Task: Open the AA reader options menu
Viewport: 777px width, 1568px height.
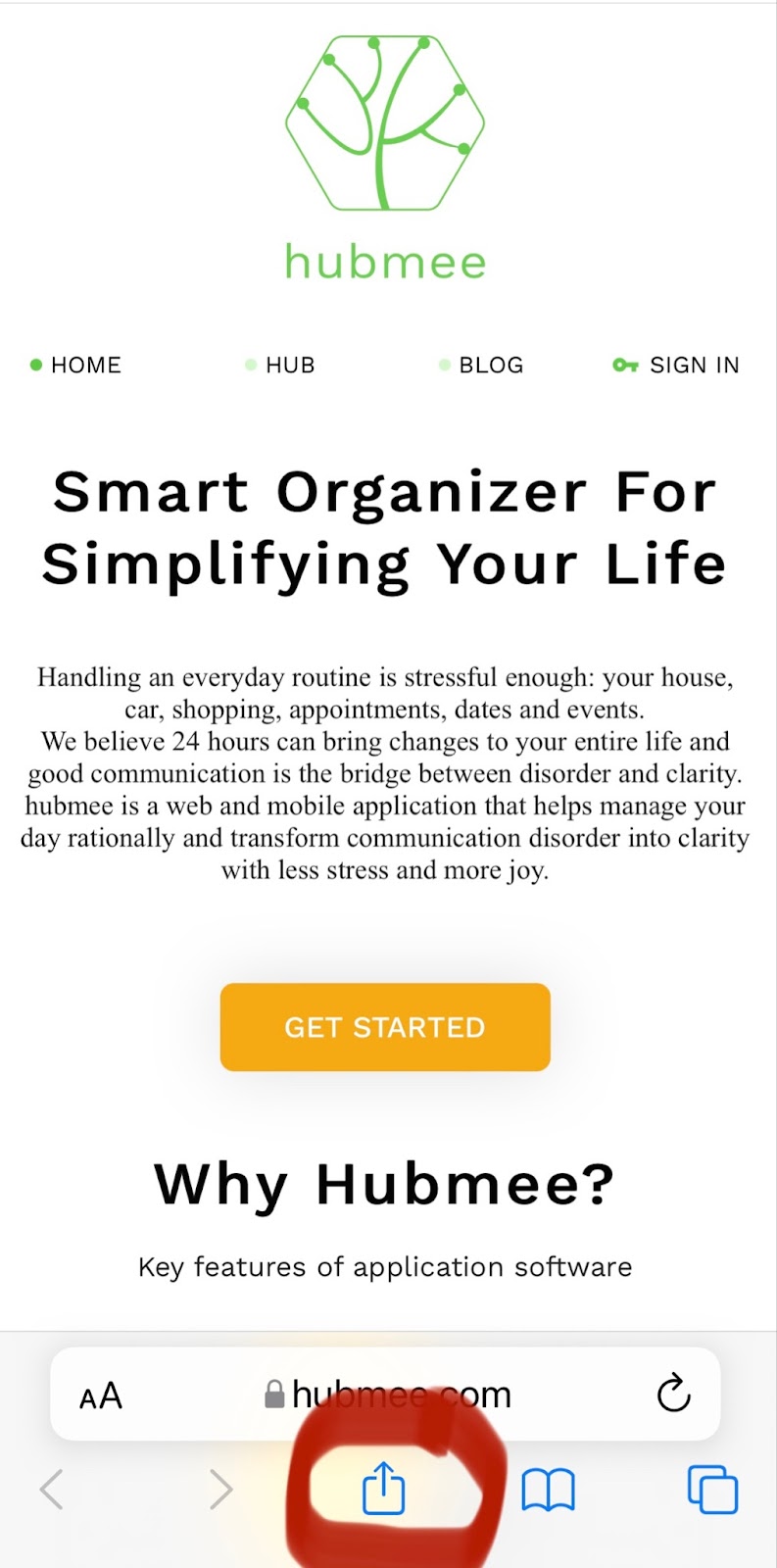Action: click(x=101, y=1395)
